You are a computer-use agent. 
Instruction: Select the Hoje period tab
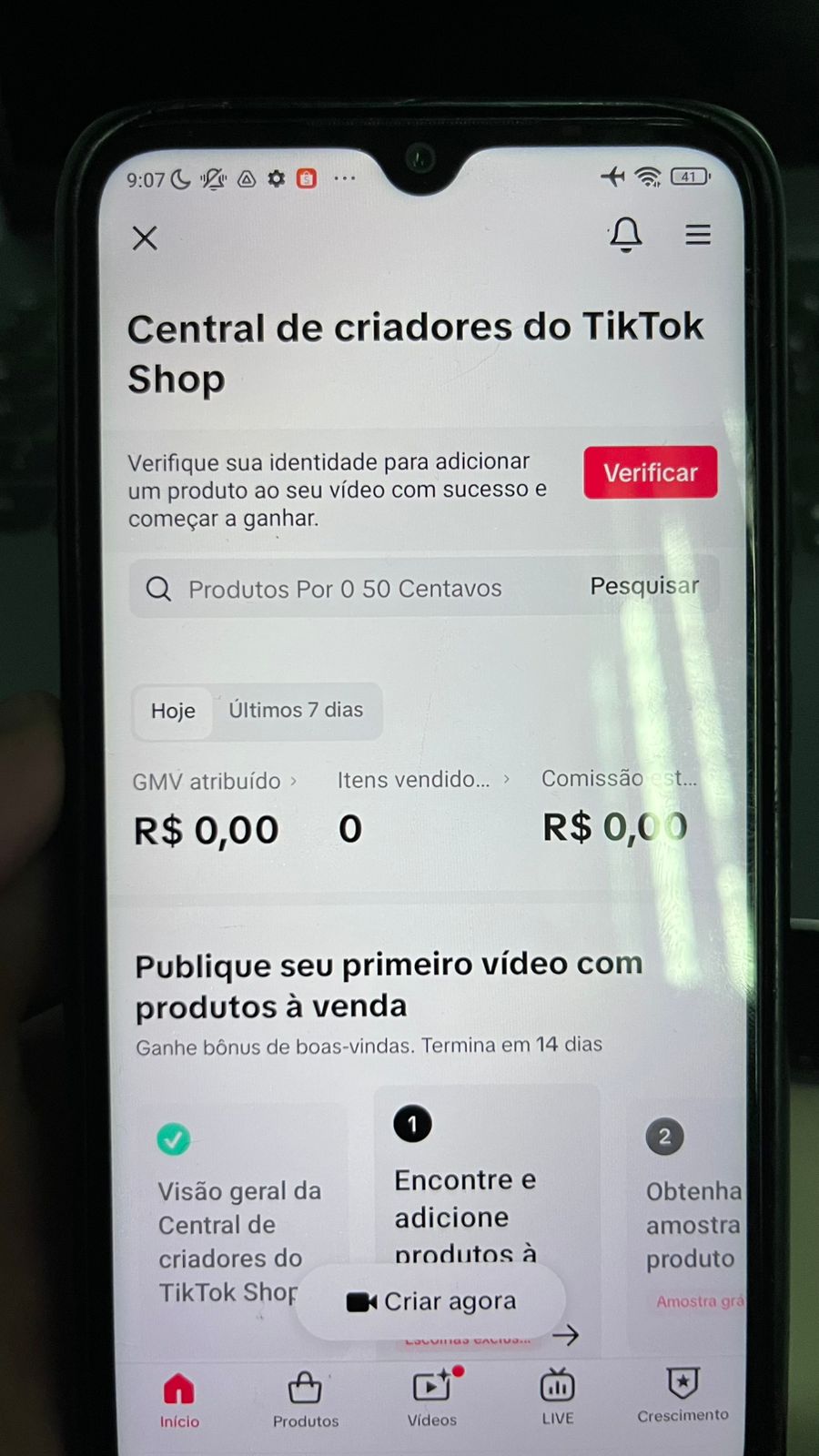[x=173, y=711]
